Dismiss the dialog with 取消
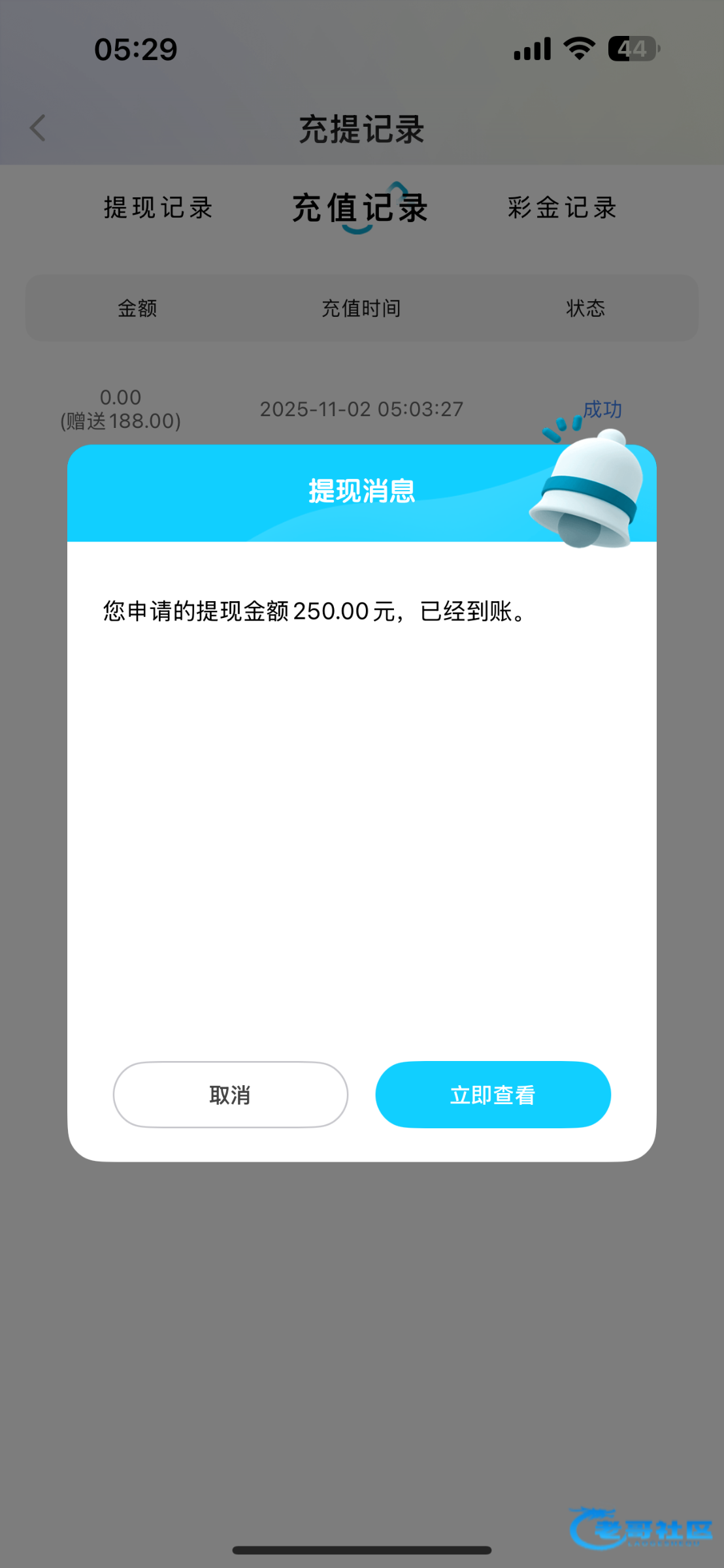The image size is (724, 1568). (230, 1094)
